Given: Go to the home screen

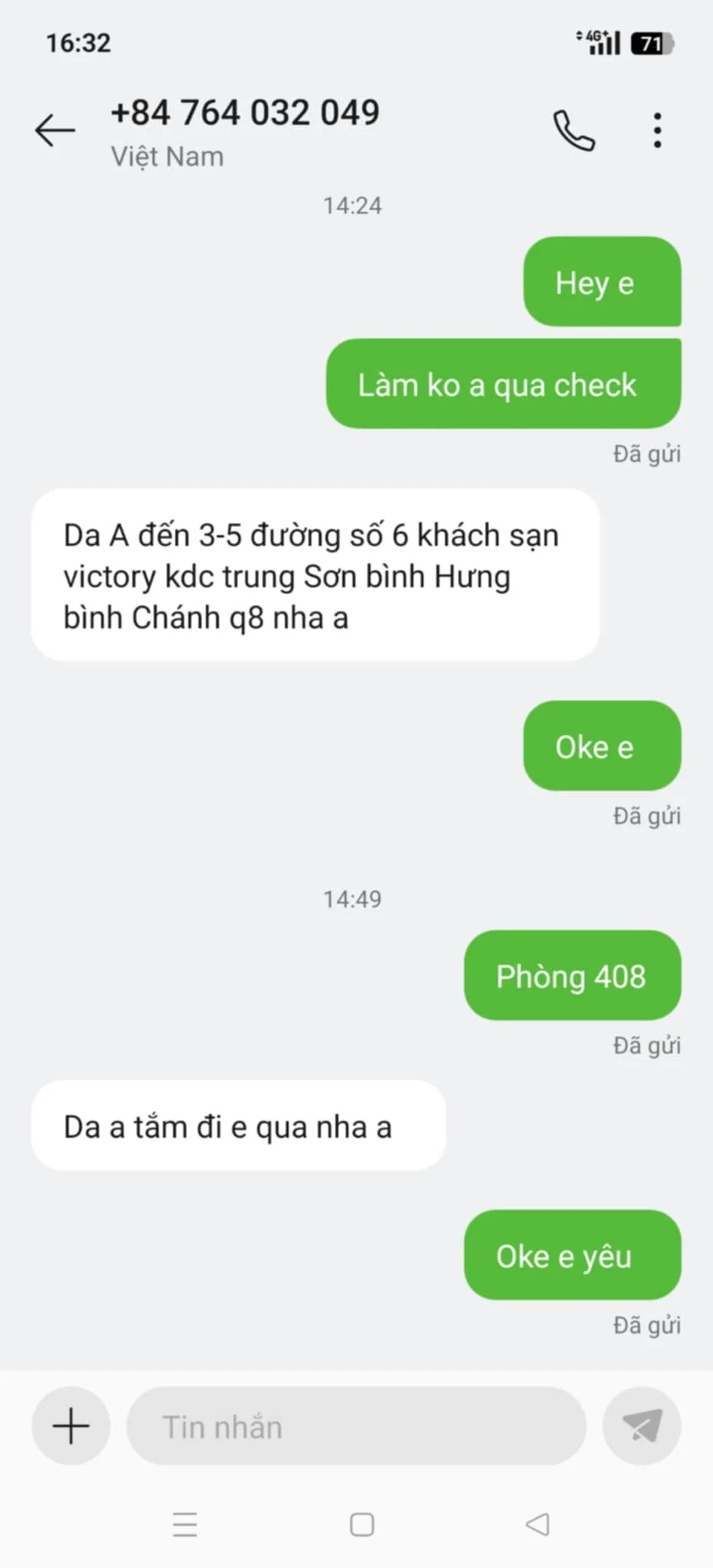Looking at the screenshot, I should click(361, 1524).
